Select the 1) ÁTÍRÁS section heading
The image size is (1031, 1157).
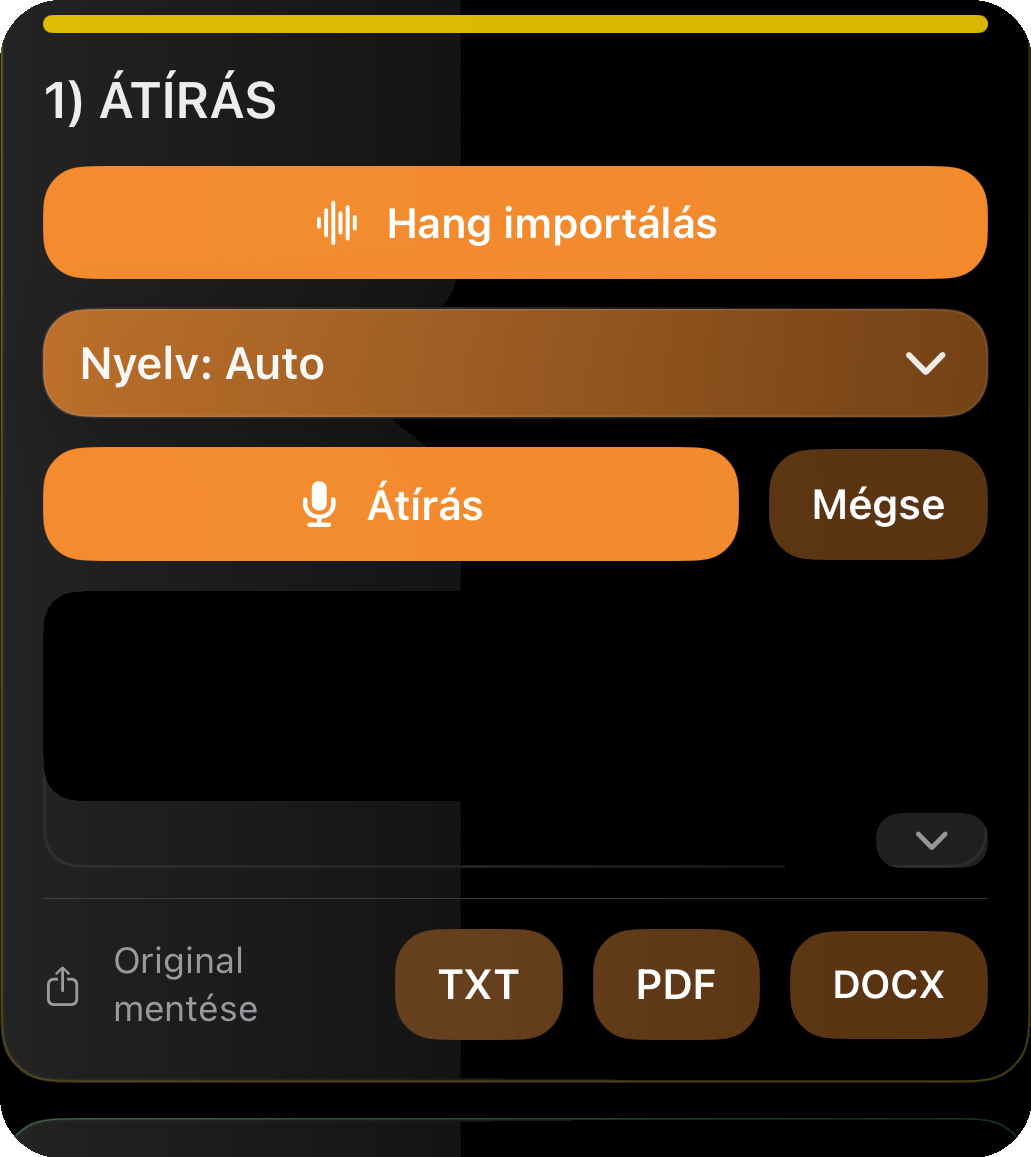(x=160, y=99)
